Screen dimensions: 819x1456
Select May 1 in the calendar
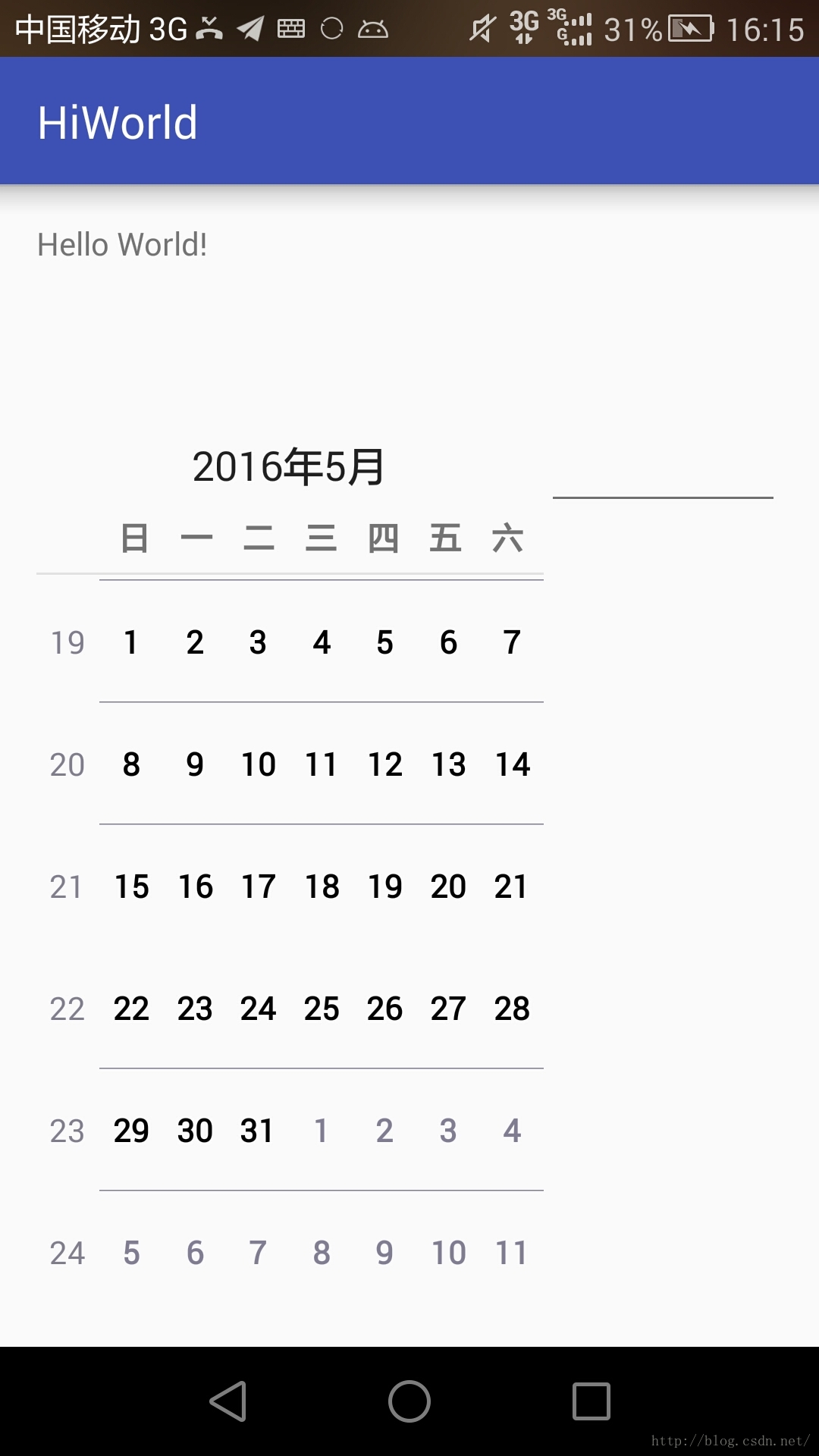131,642
